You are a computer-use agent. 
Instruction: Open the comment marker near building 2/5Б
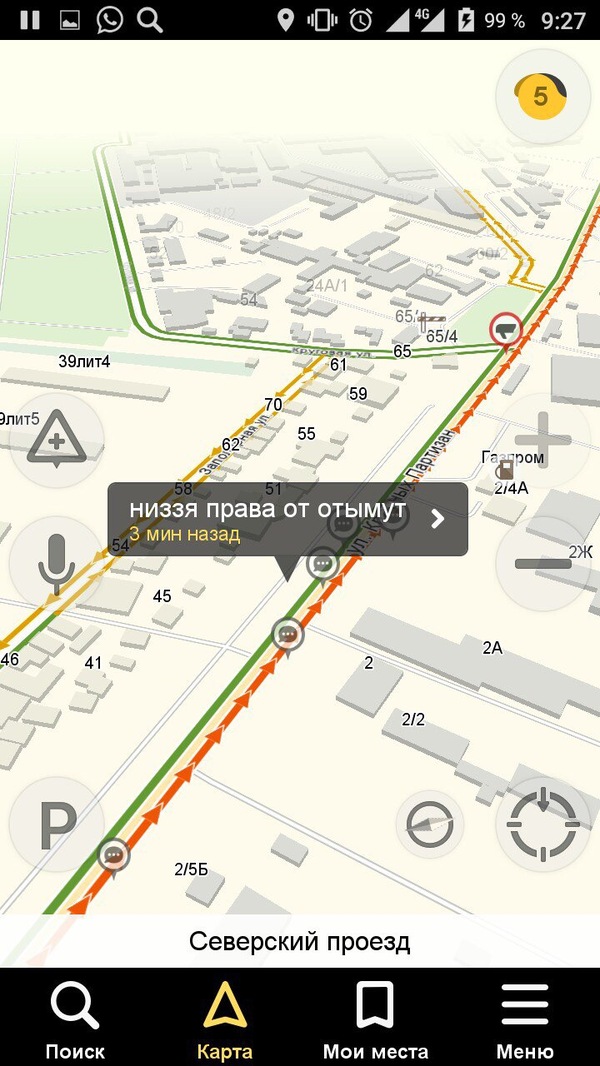tap(115, 856)
